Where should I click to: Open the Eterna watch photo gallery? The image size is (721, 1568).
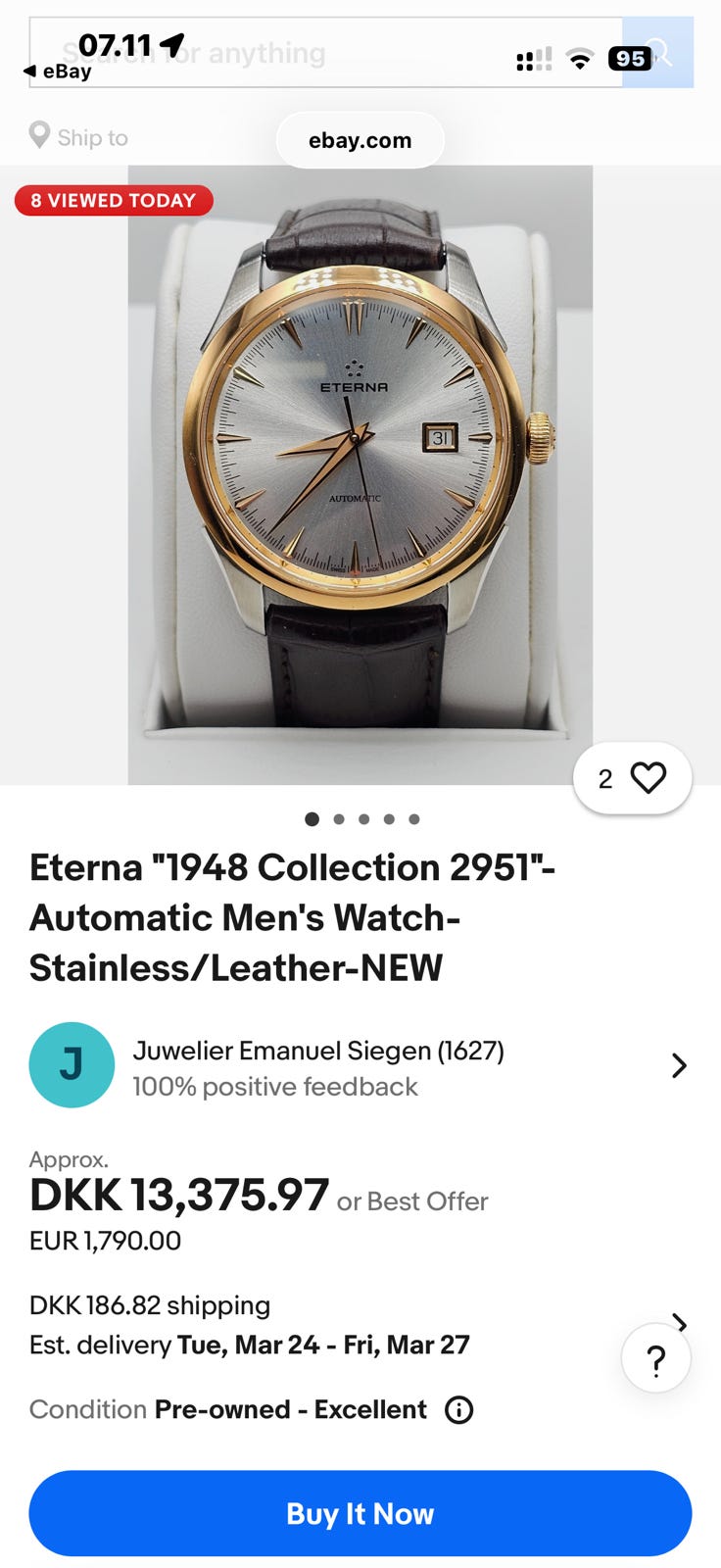[360, 474]
